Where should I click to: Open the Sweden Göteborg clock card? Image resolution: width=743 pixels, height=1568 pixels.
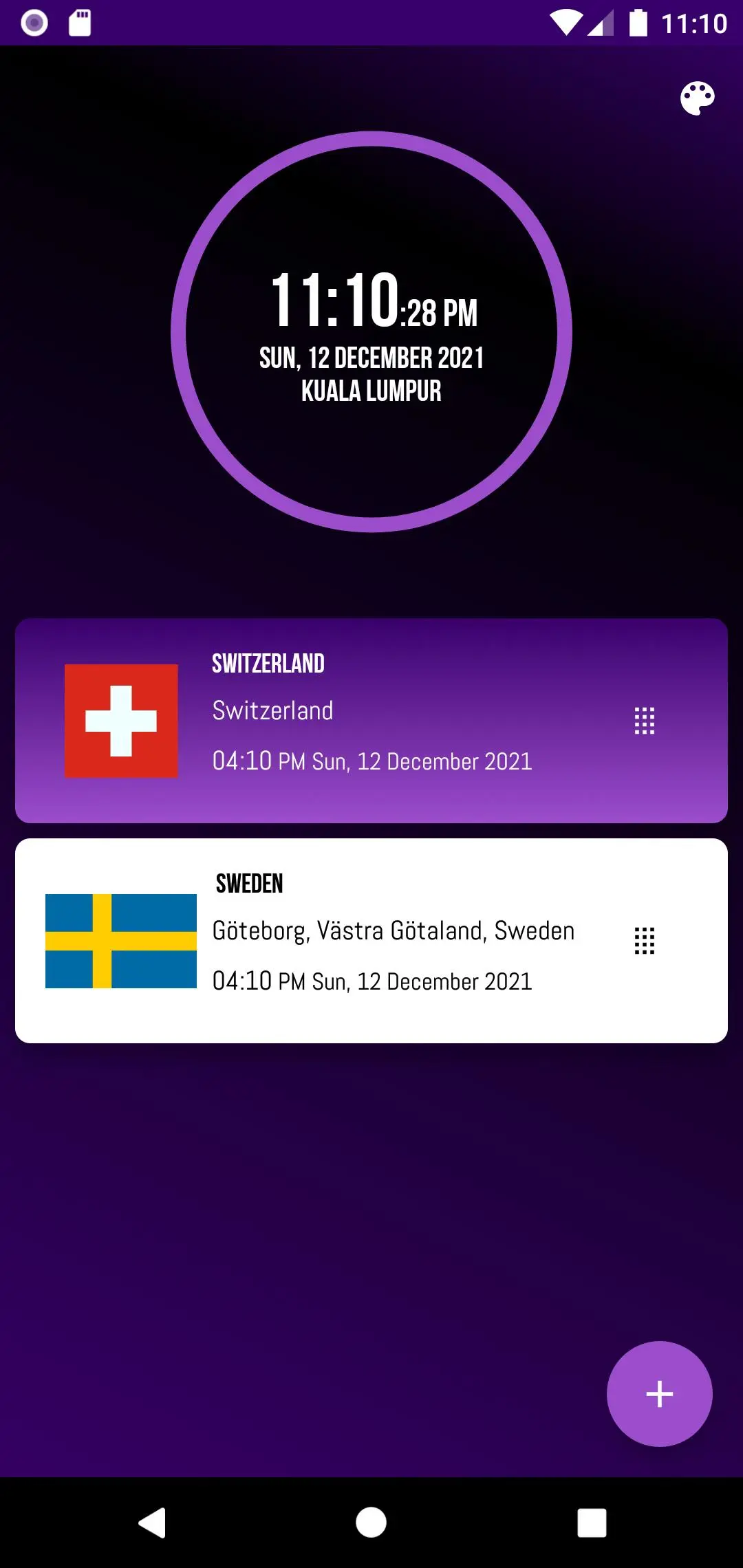coord(371,941)
